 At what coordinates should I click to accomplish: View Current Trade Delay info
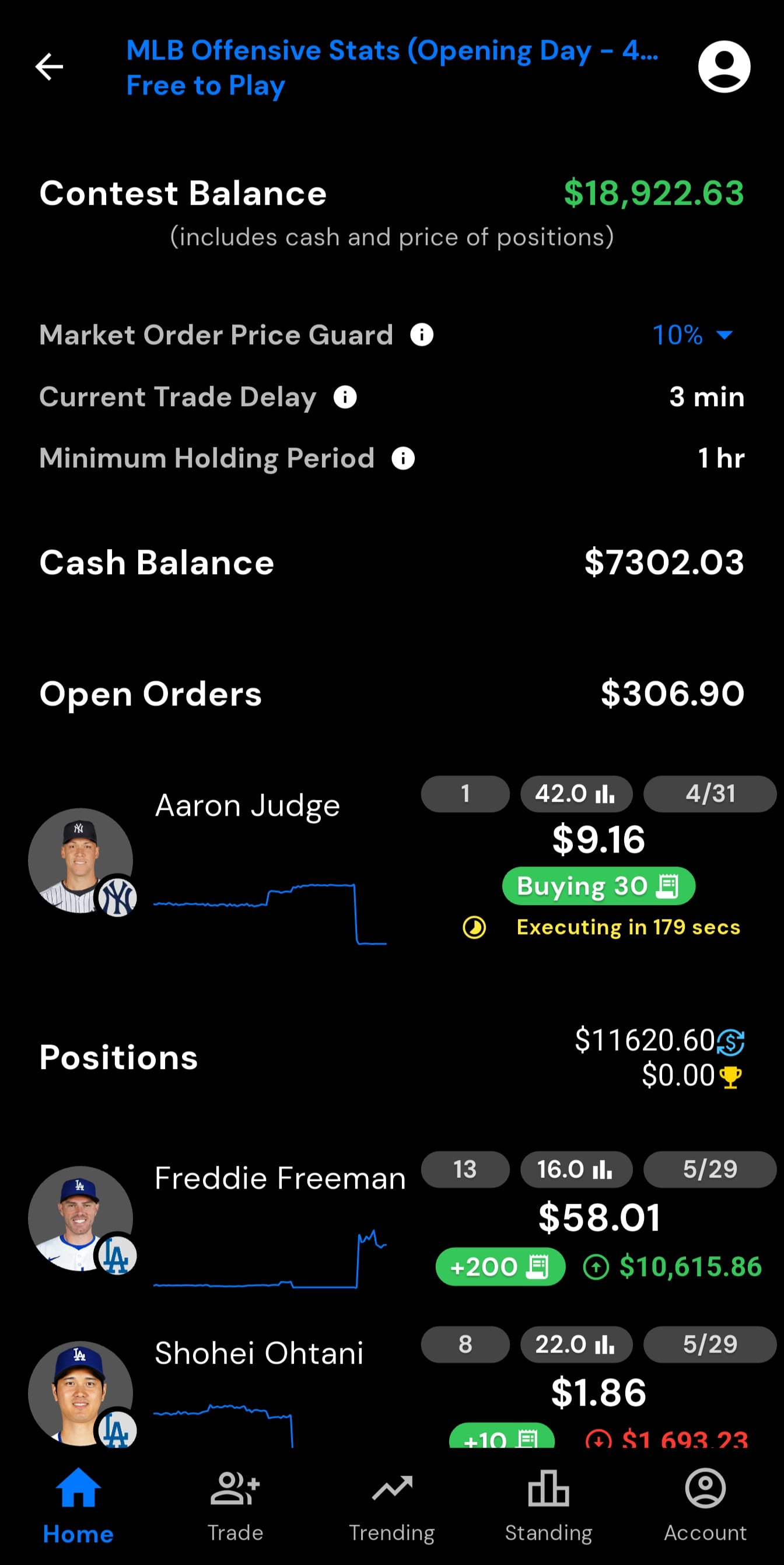click(345, 397)
